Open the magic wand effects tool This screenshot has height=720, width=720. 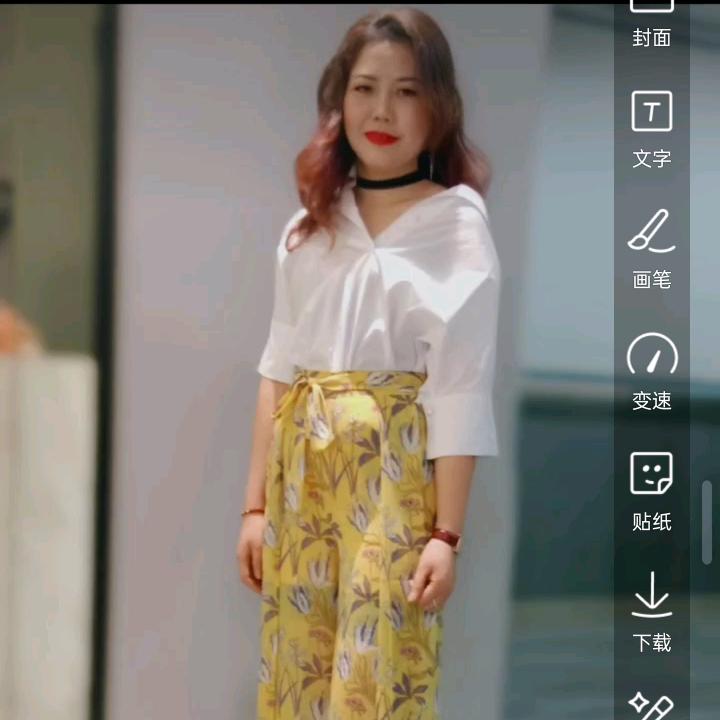(x=652, y=706)
